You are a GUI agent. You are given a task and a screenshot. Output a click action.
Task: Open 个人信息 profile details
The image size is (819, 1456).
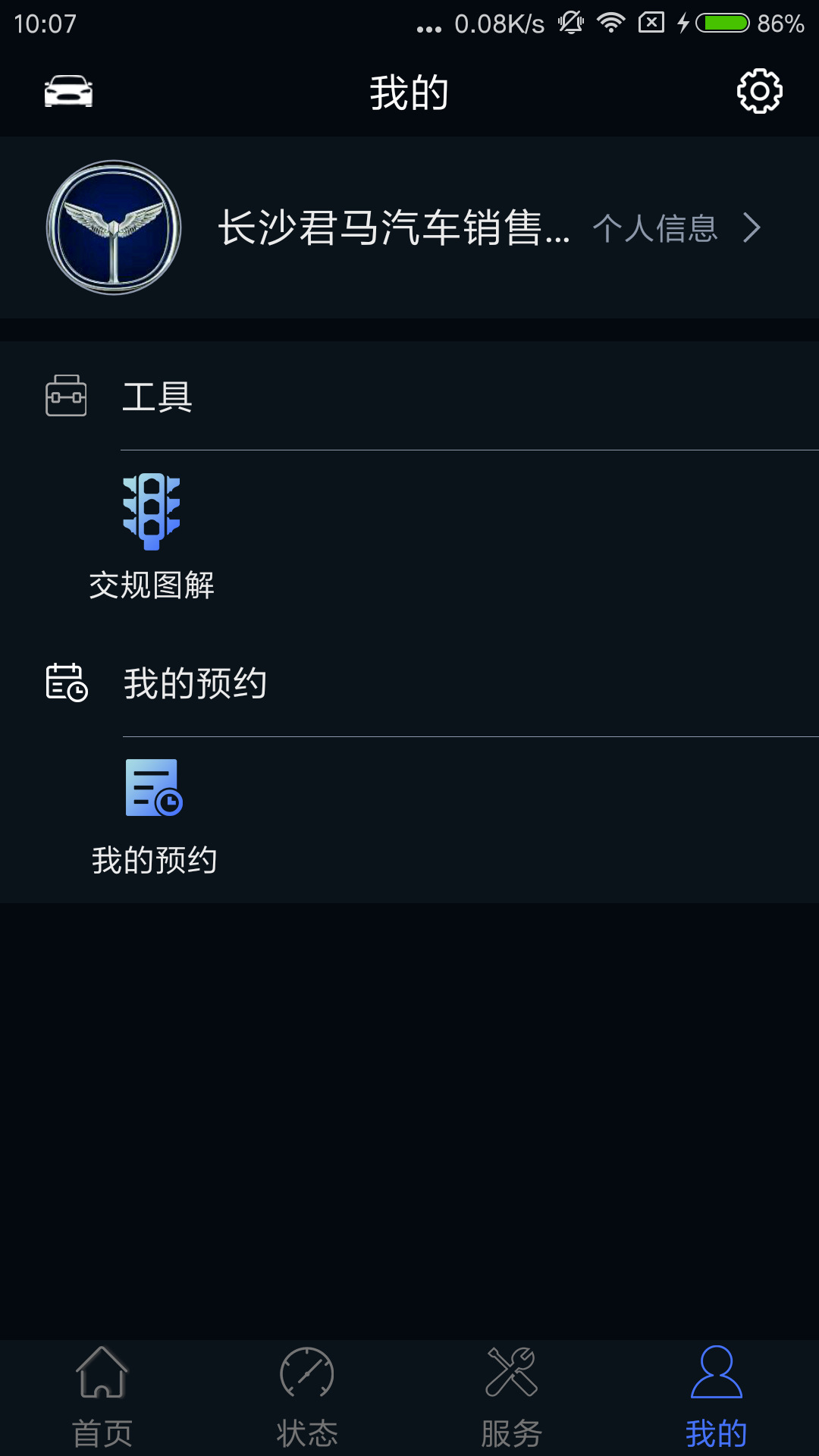pos(675,228)
